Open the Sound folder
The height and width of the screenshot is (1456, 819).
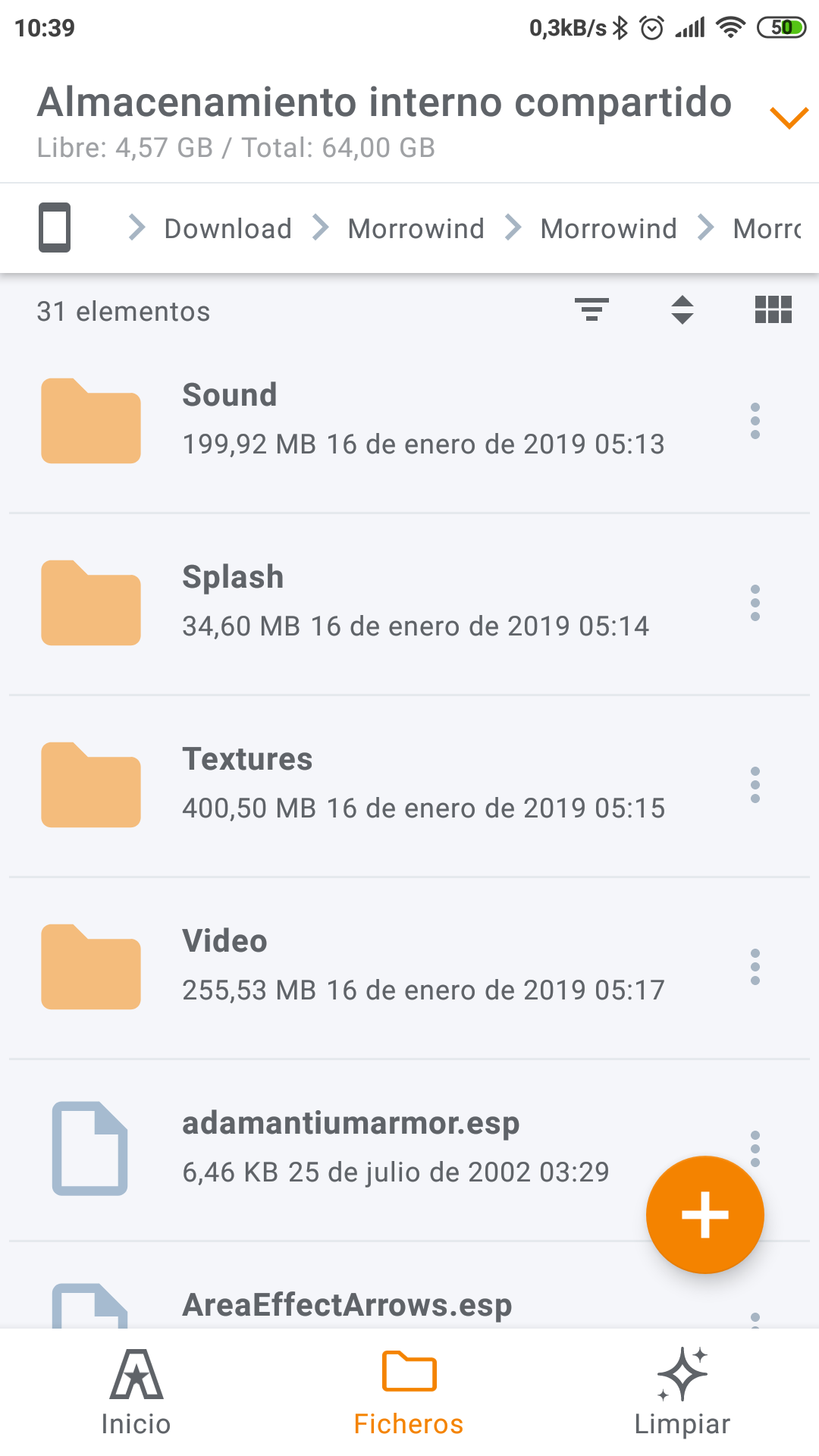click(x=409, y=421)
